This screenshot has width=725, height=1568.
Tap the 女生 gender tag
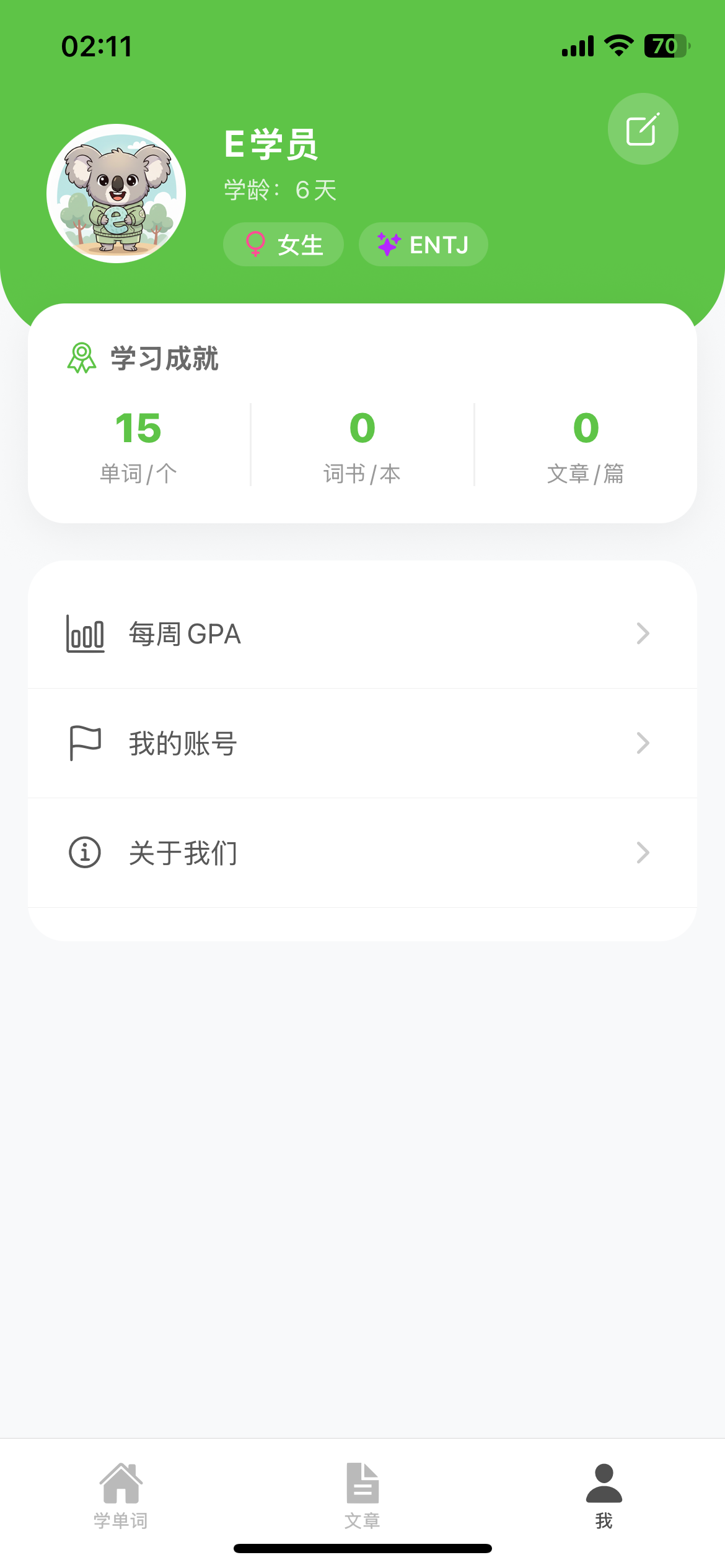283,245
